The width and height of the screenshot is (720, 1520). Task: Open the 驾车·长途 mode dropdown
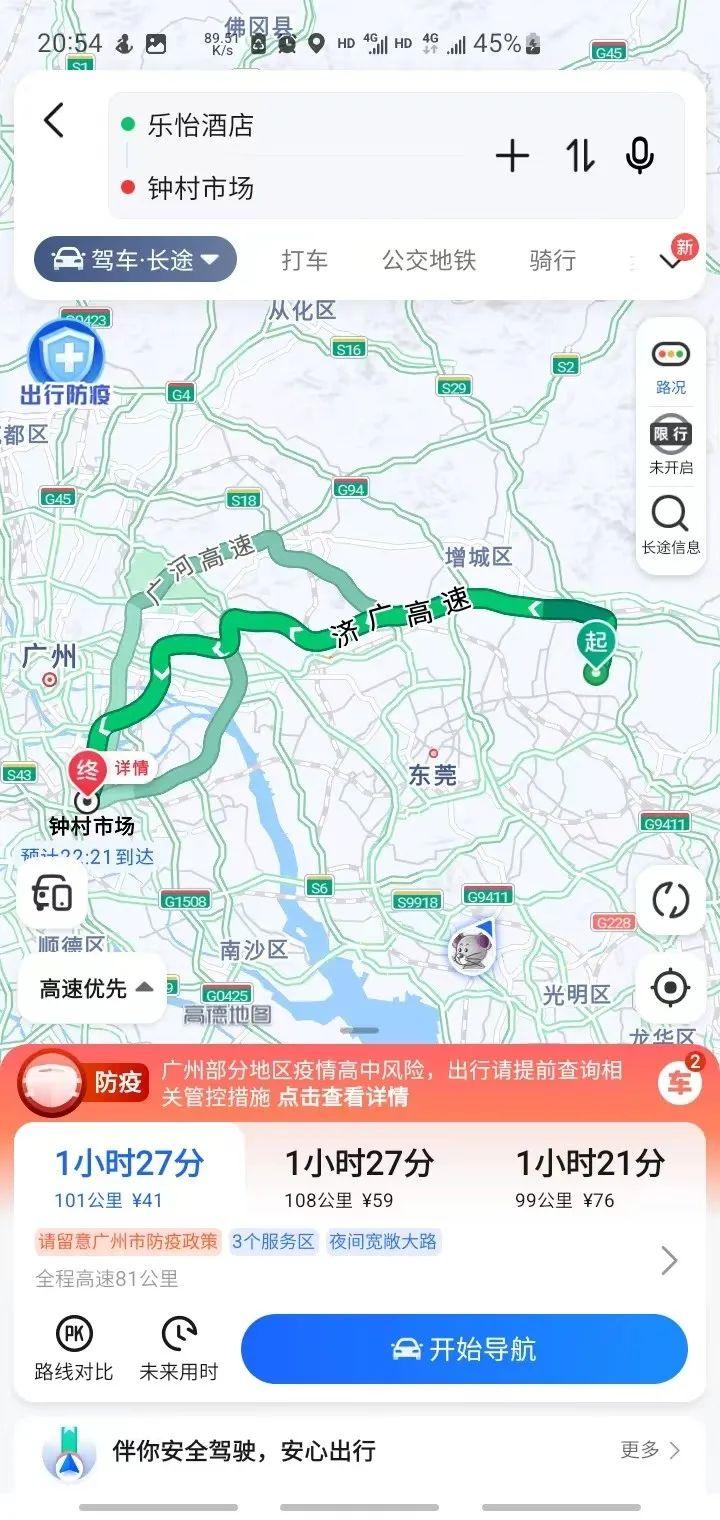[x=135, y=260]
